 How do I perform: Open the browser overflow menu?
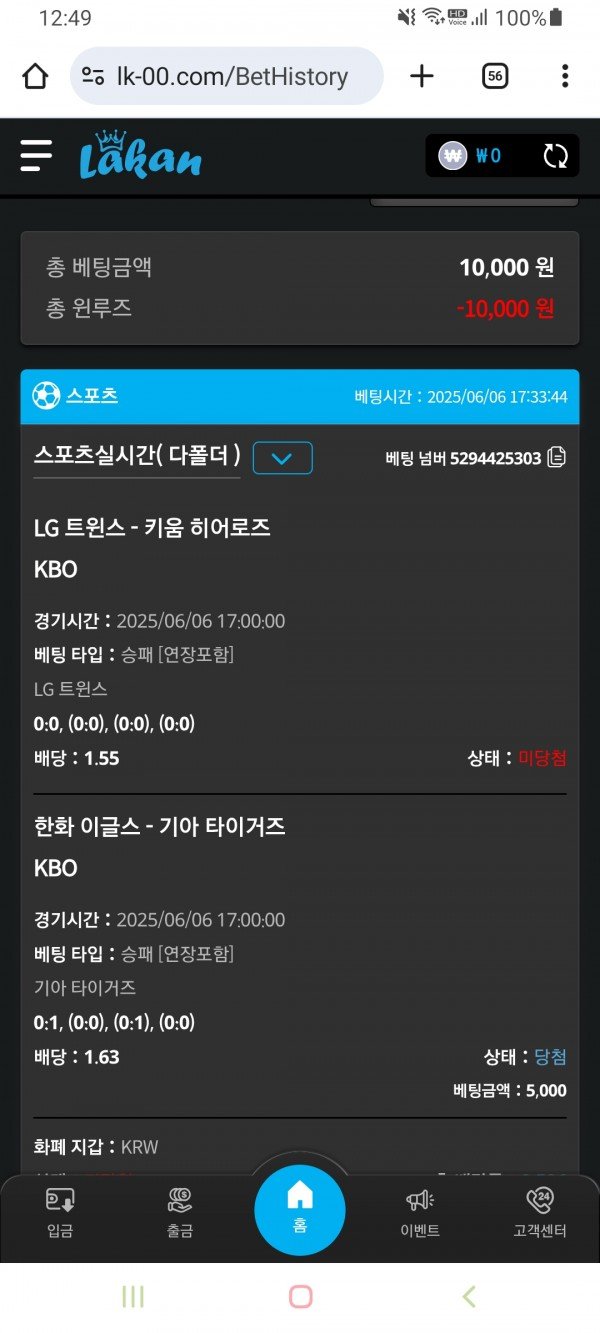(x=565, y=76)
